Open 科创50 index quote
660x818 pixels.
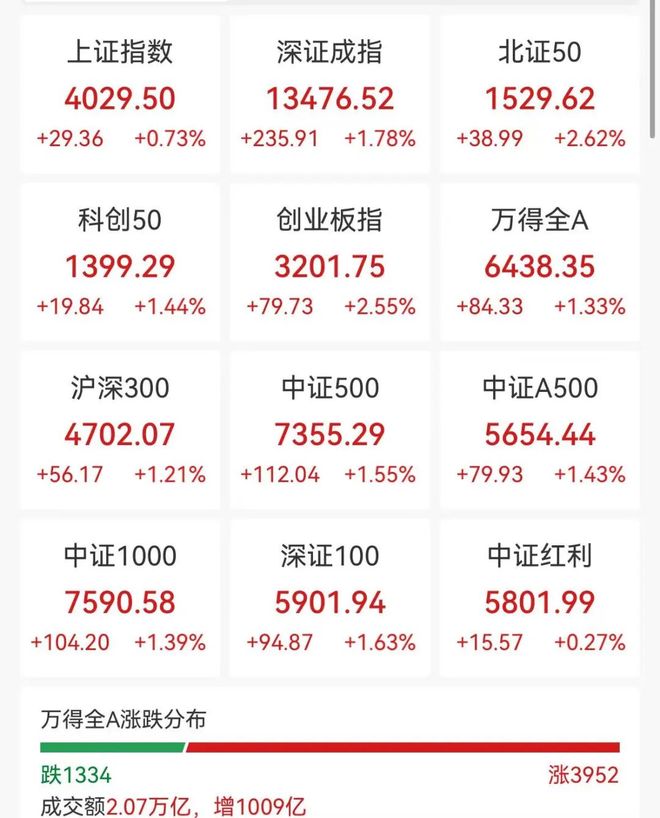(120, 263)
